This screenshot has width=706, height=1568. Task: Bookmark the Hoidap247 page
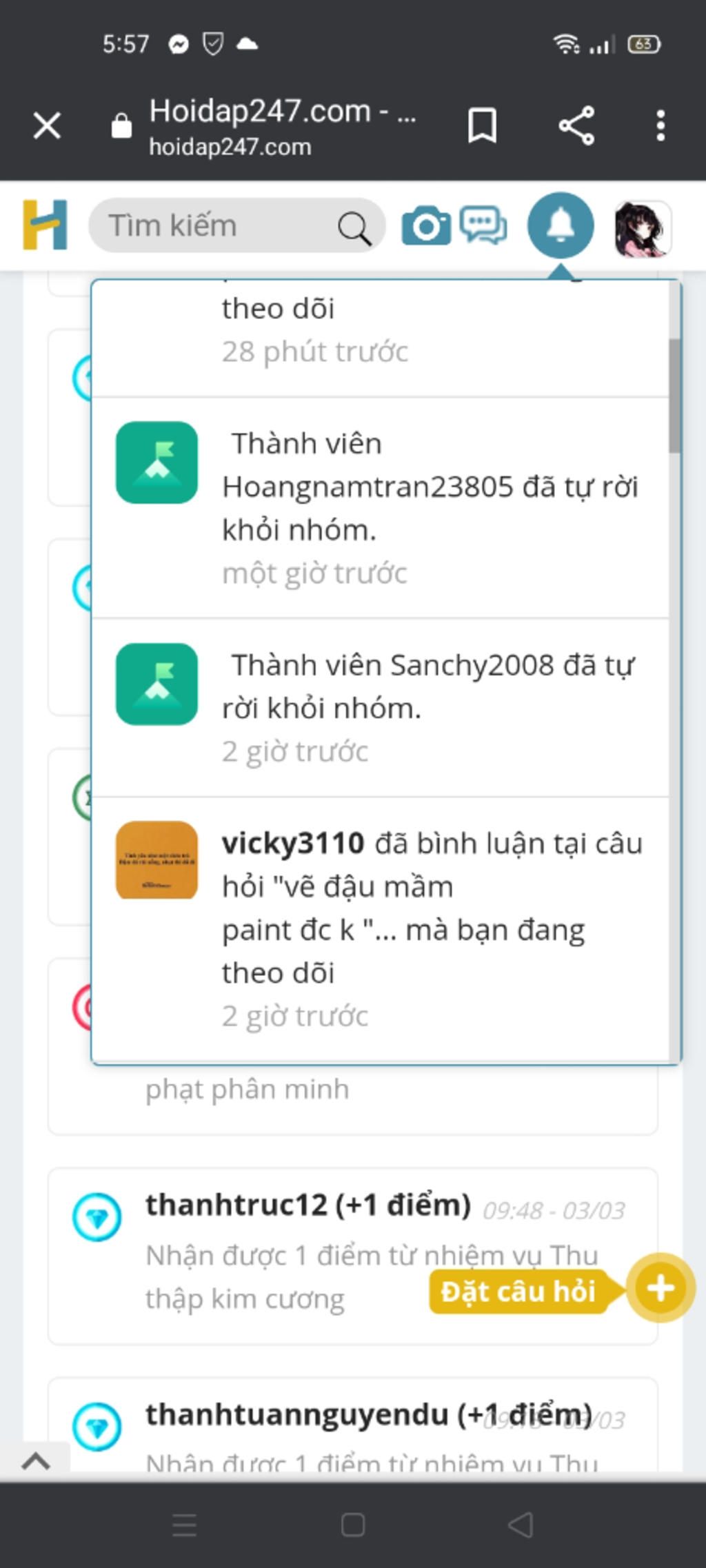tap(482, 126)
